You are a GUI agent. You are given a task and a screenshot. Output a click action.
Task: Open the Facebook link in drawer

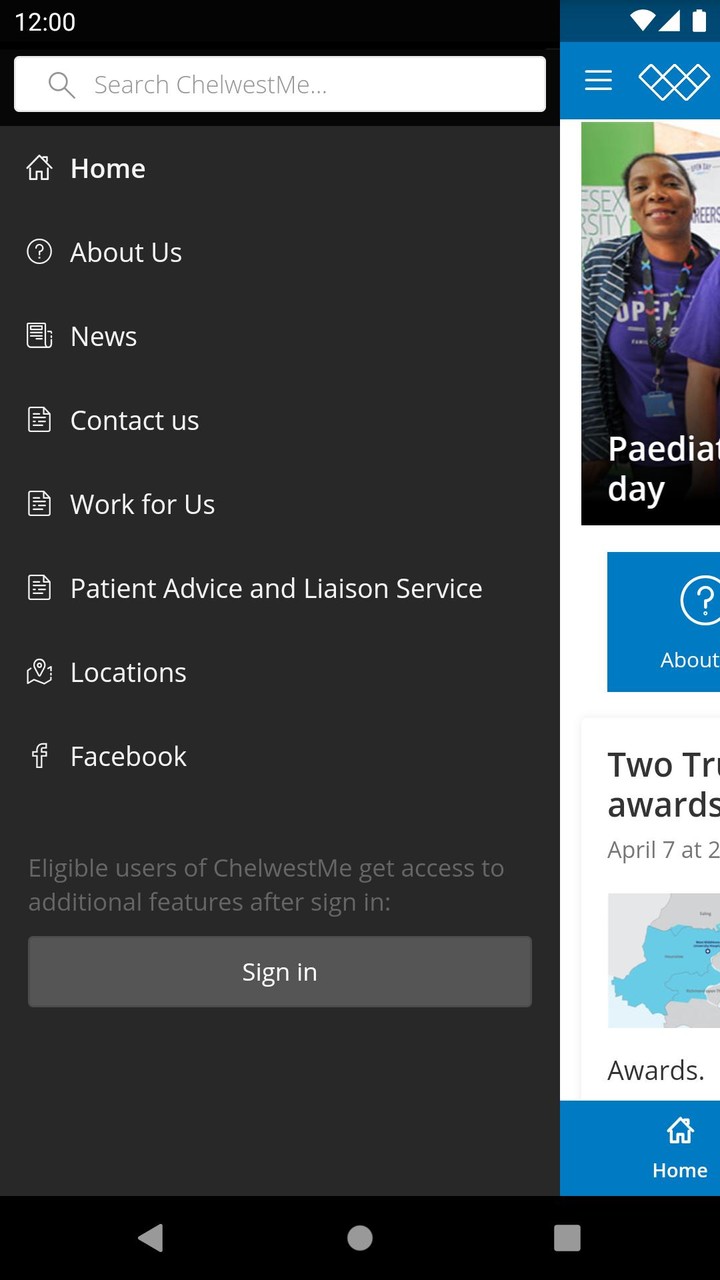(x=128, y=756)
